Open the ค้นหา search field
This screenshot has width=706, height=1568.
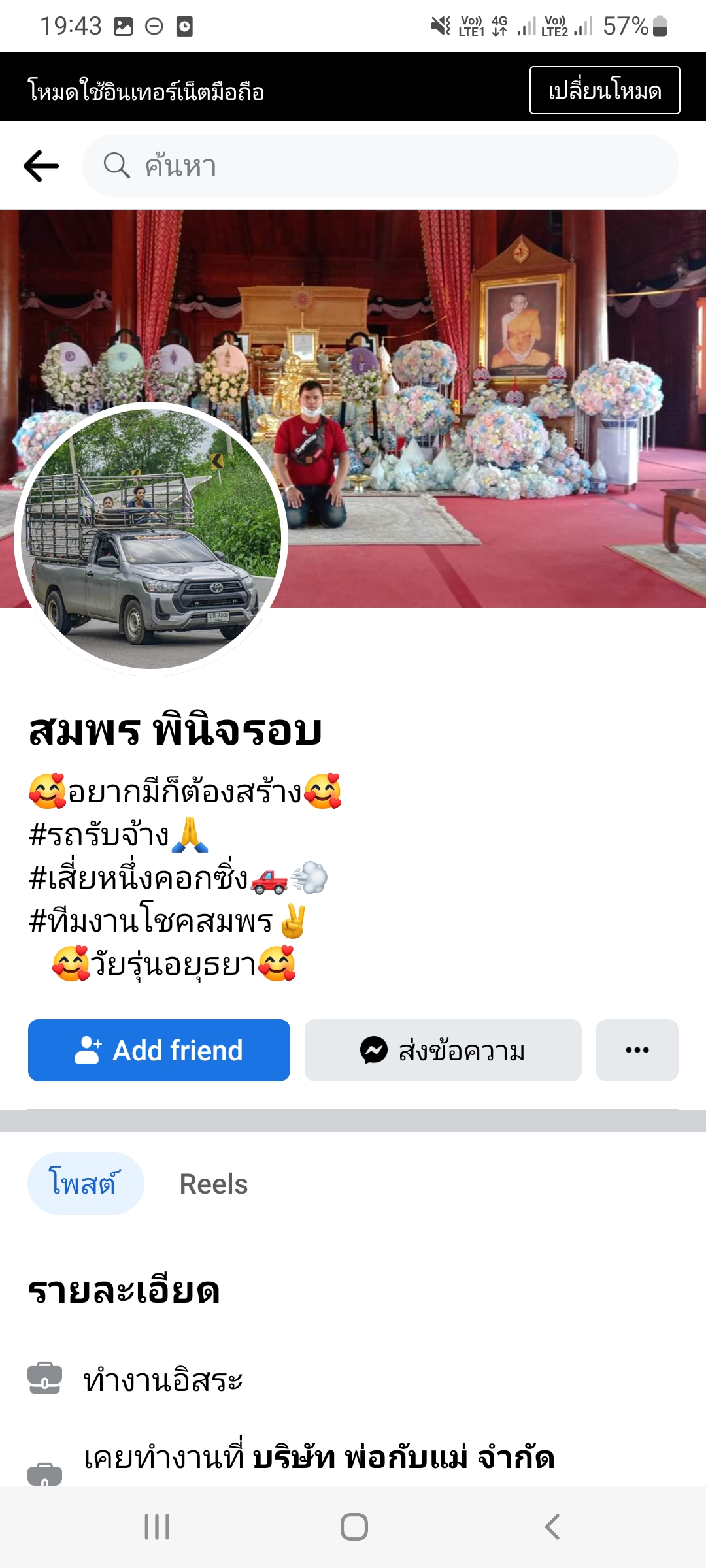click(x=379, y=166)
